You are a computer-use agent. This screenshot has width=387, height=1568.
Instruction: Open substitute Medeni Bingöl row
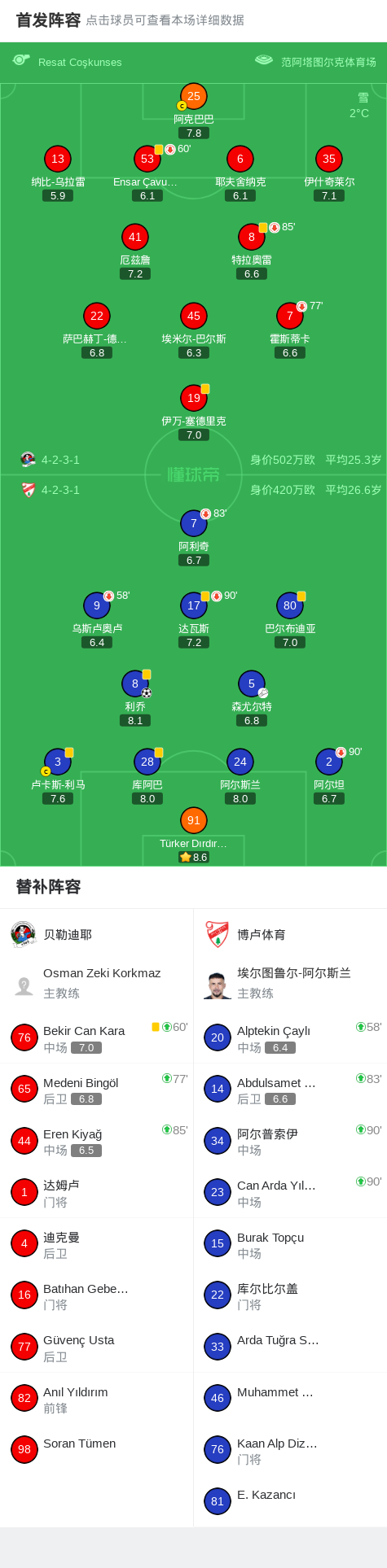[x=97, y=1090]
